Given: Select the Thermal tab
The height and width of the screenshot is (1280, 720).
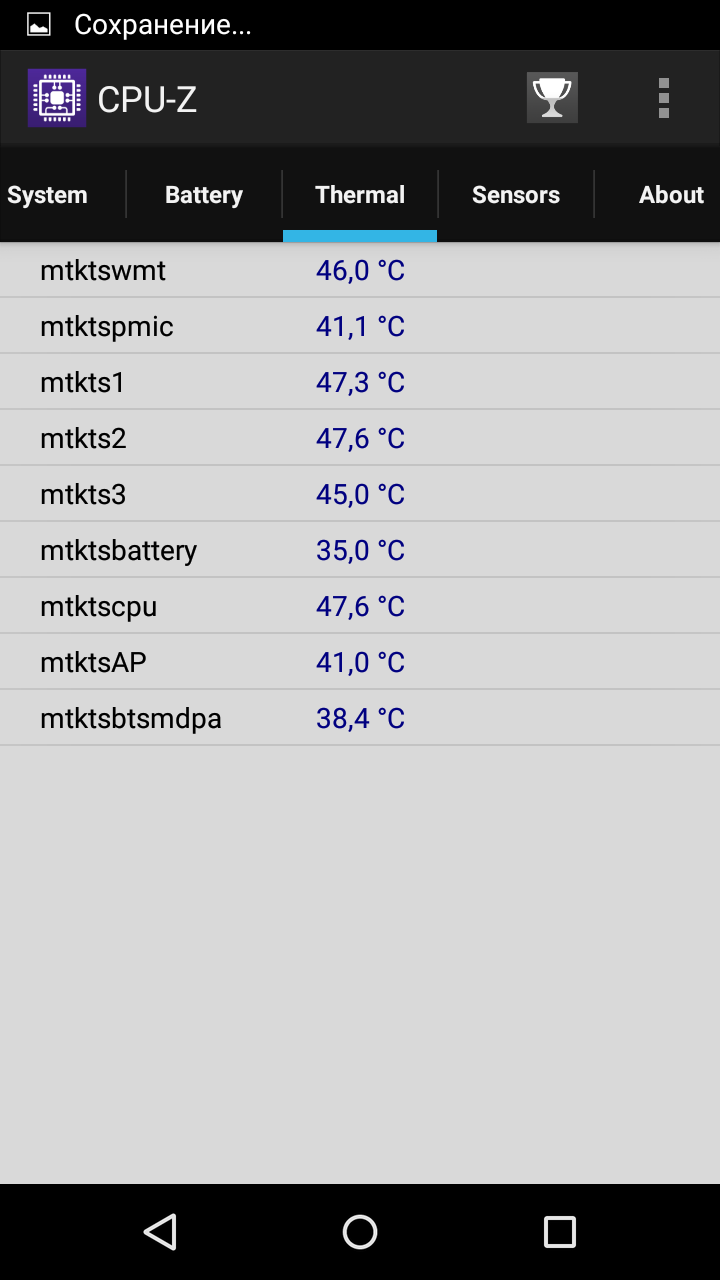Looking at the screenshot, I should tap(360, 195).
